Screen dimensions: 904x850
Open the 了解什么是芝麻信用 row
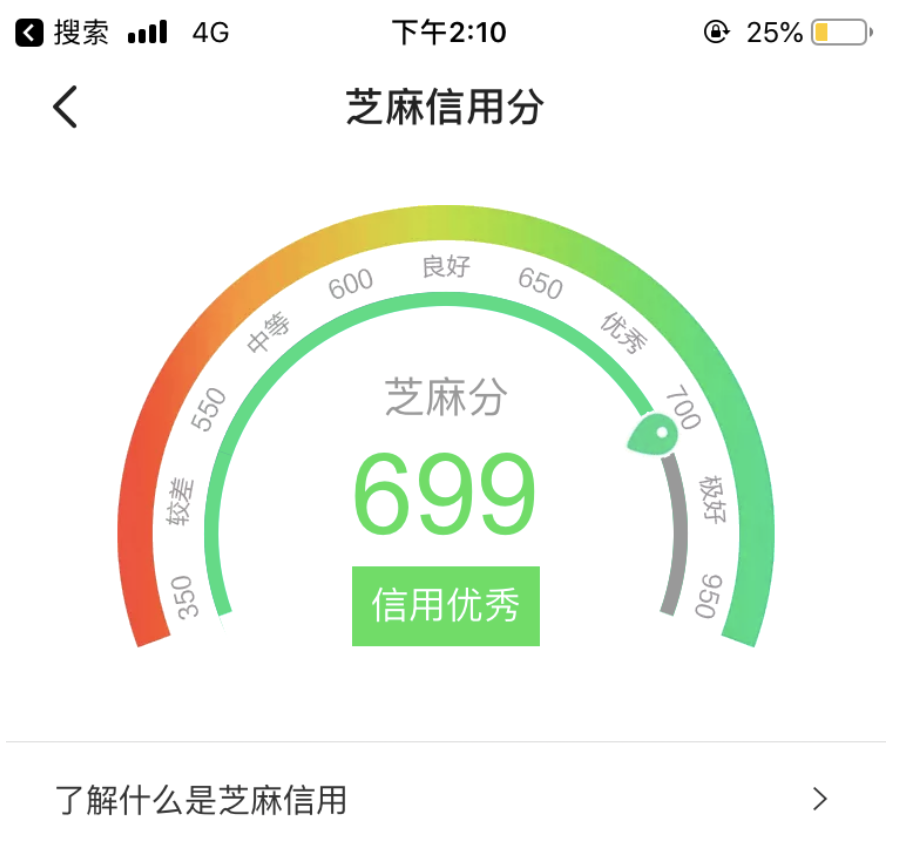point(445,799)
